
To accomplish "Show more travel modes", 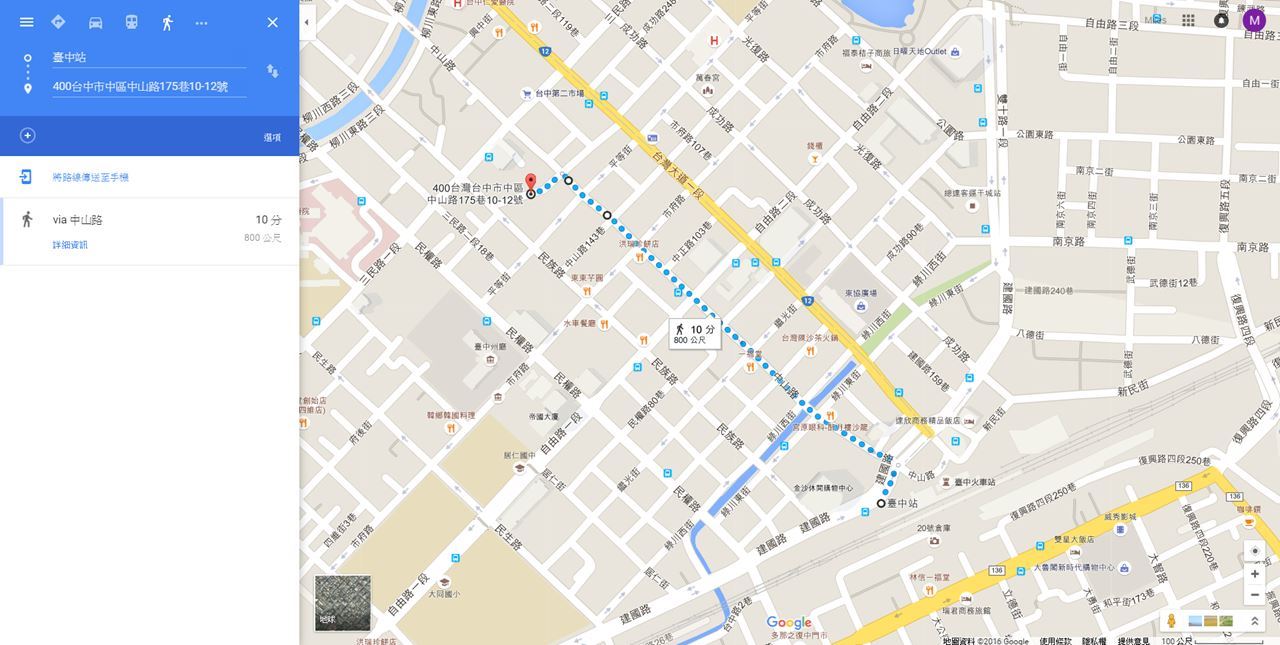I will (202, 22).
